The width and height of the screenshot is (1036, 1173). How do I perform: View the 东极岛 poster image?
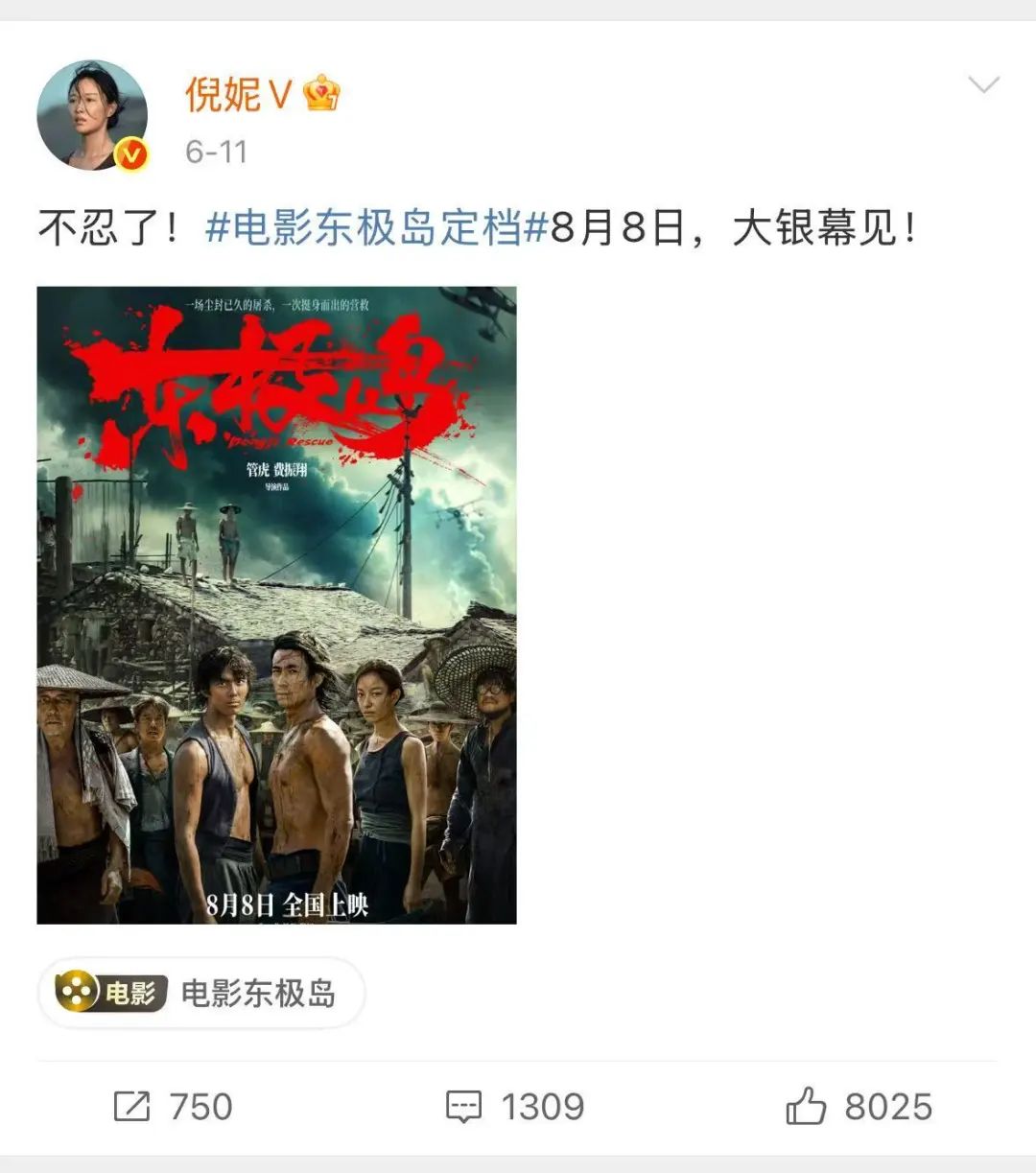pos(276,604)
